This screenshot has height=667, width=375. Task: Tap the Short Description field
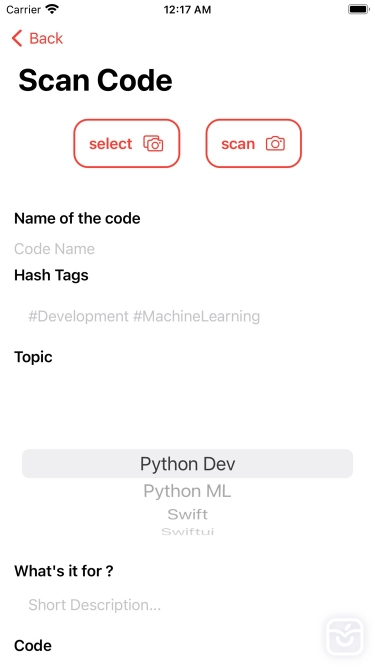[x=187, y=605]
